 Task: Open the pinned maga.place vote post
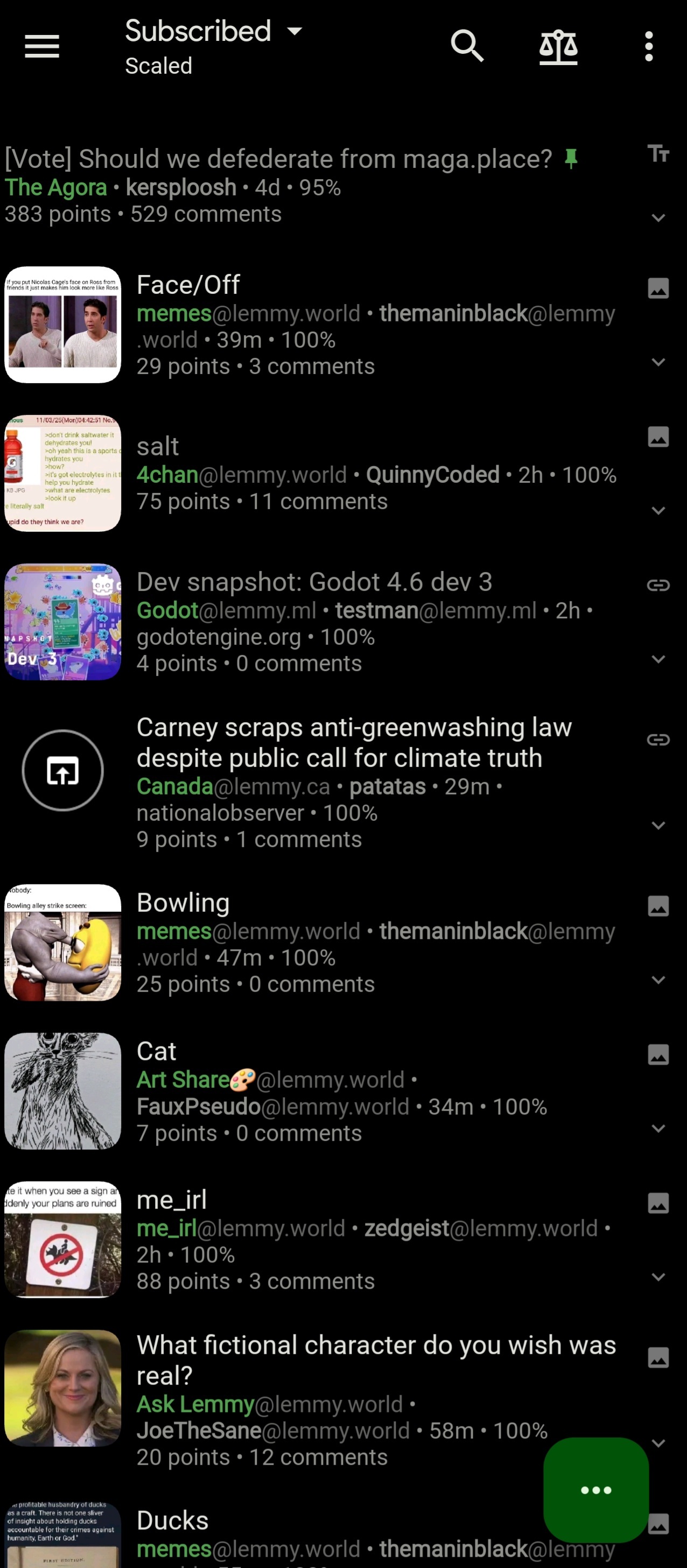(x=278, y=159)
